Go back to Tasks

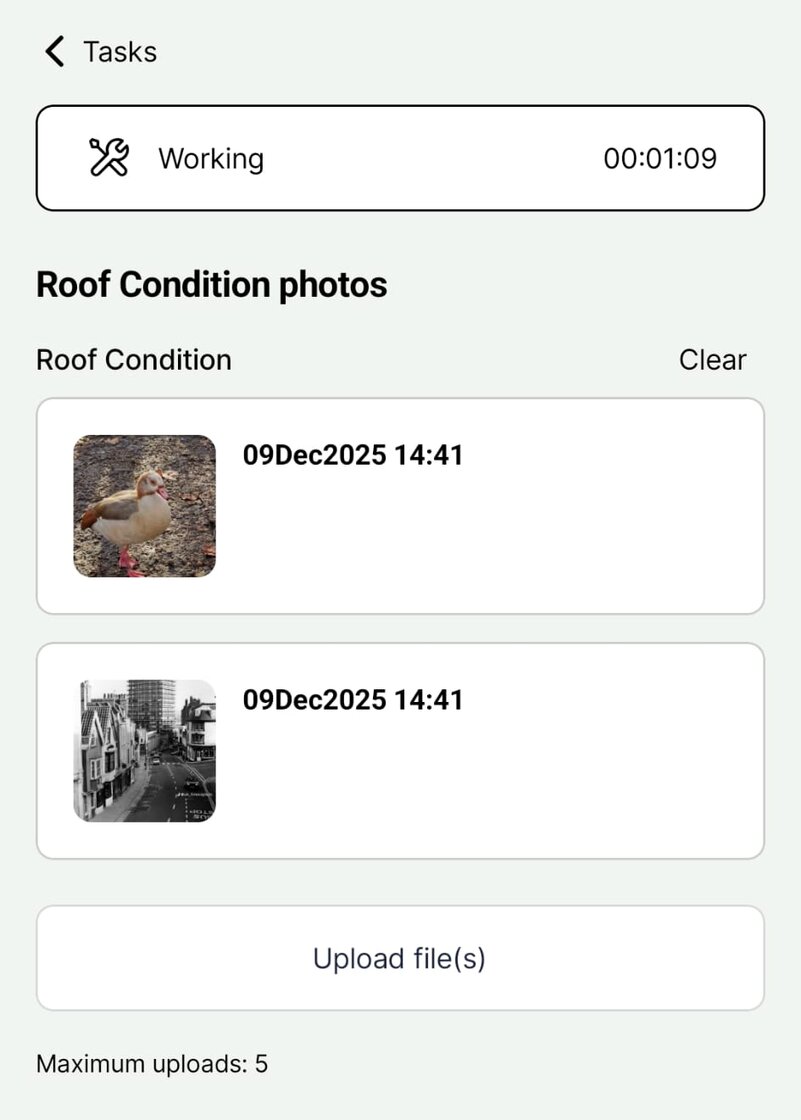tap(100, 52)
